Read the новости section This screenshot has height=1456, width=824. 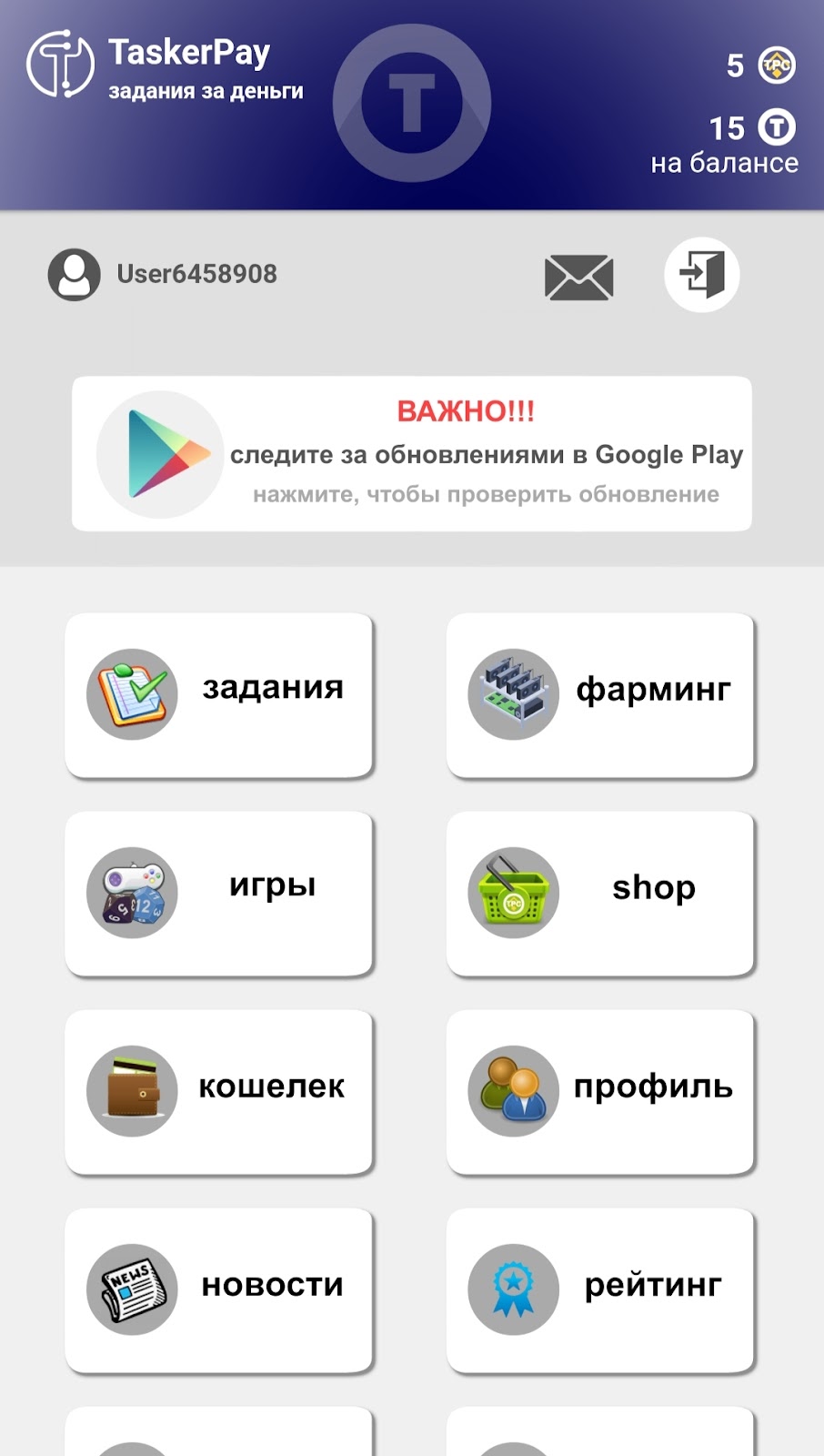point(219,1289)
